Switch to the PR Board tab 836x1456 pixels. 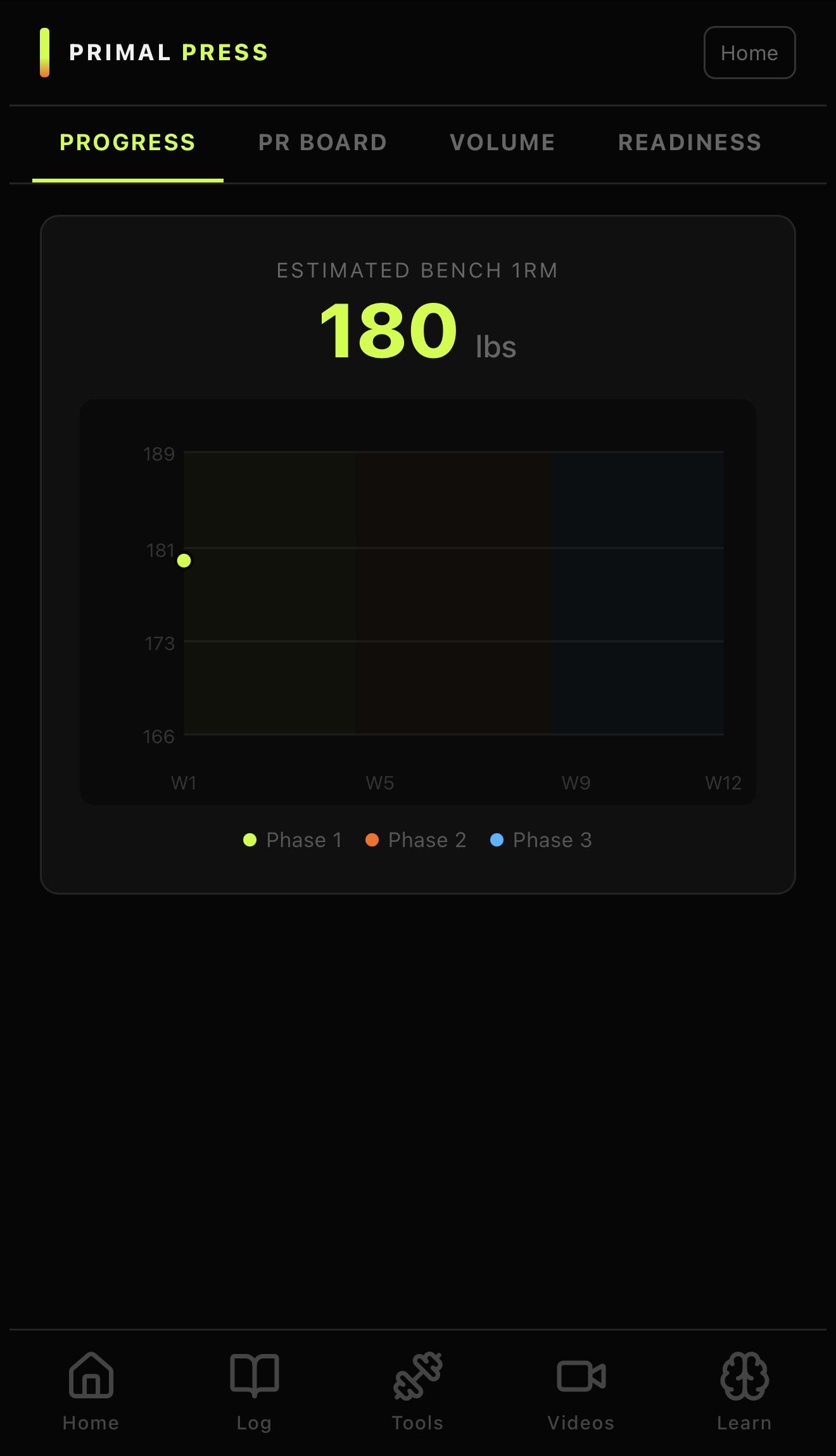point(322,143)
